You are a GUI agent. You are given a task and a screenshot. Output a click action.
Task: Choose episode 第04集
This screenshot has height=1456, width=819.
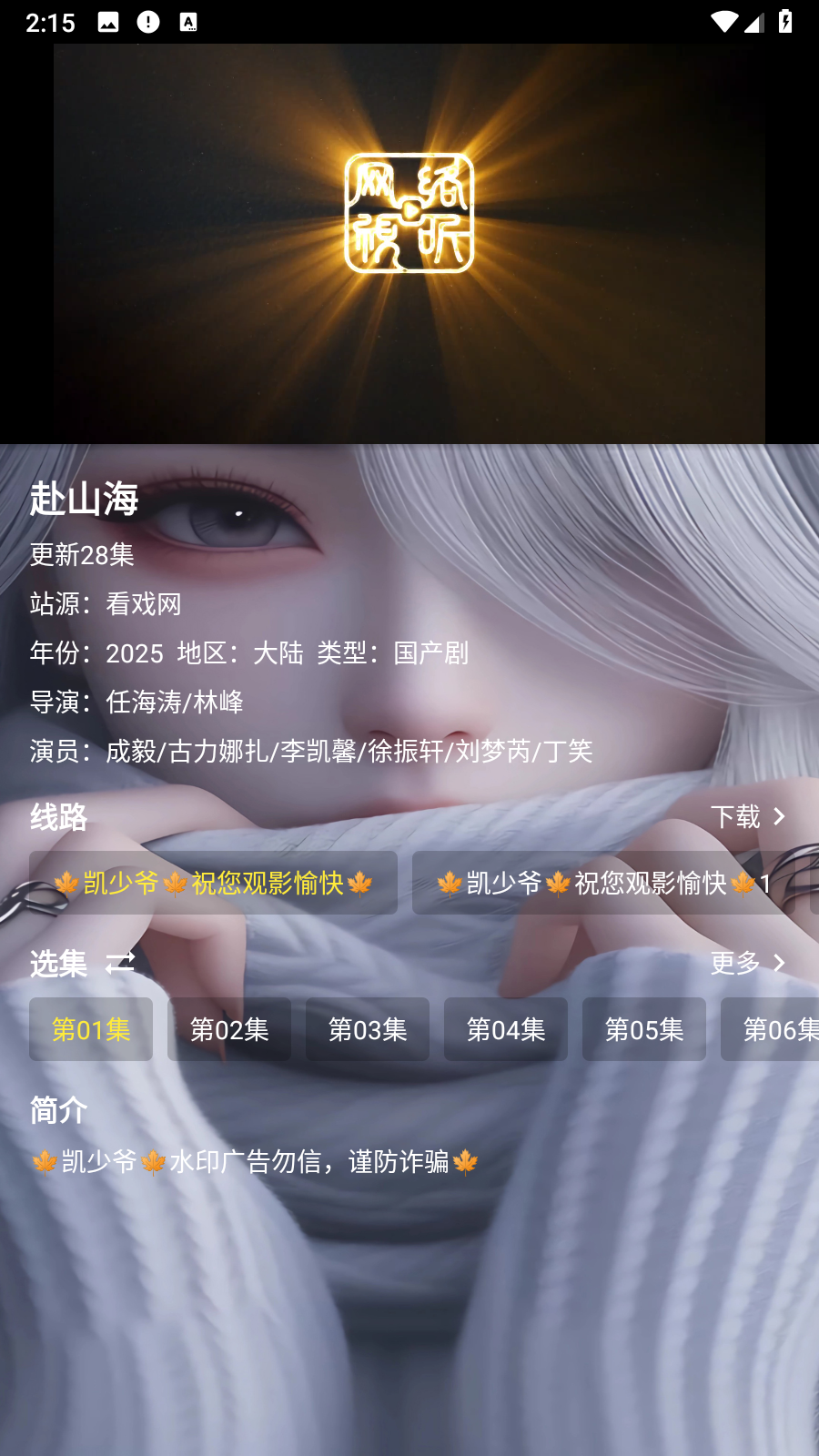click(x=506, y=1029)
